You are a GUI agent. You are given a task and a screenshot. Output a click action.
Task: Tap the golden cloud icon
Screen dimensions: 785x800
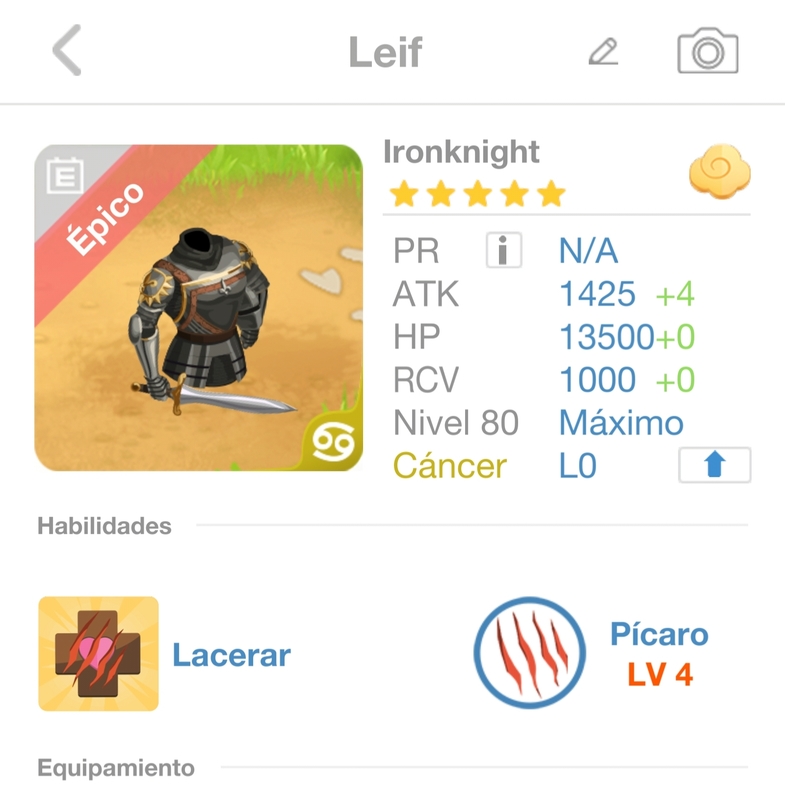719,174
